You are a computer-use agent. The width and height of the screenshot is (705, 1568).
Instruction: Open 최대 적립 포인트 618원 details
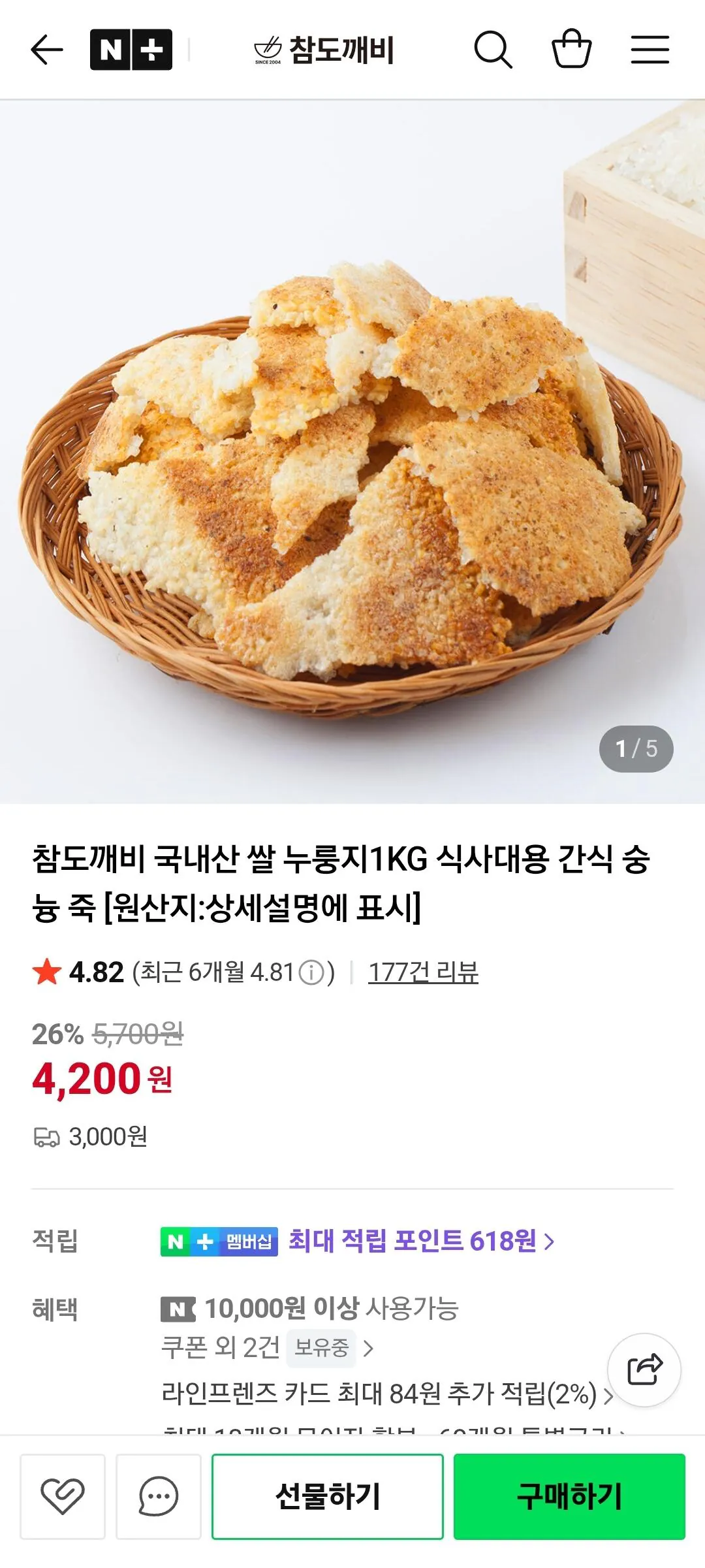421,1241
